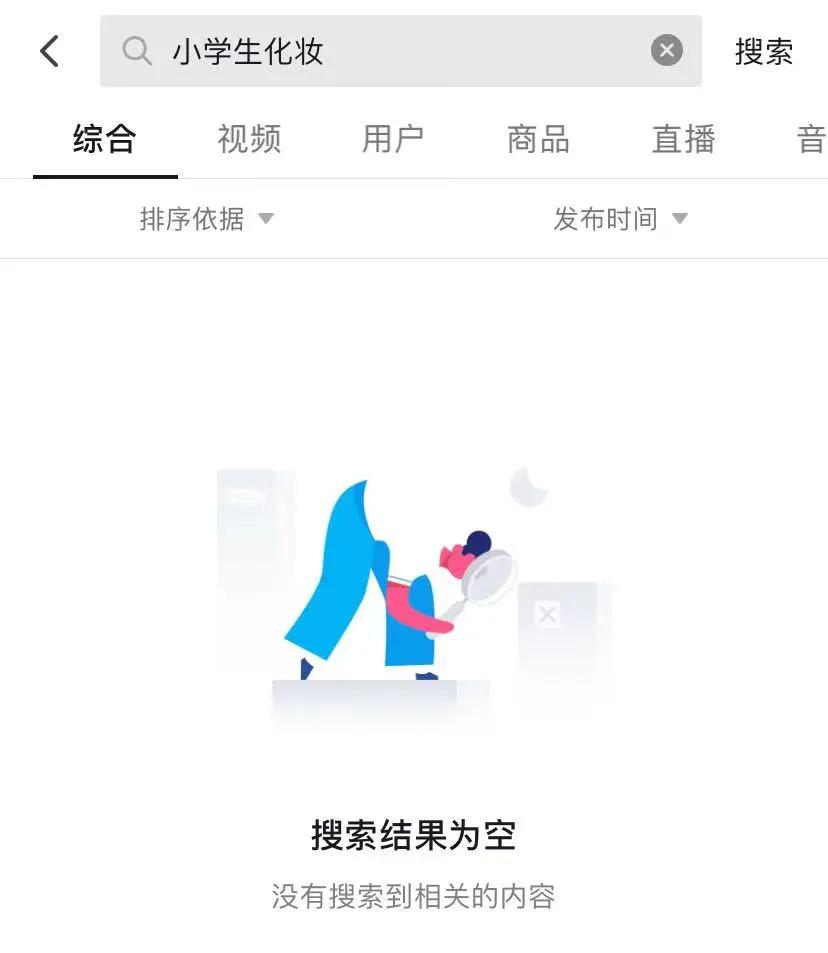Click the magnifier icon in search bar
828x953 pixels.
coord(137,50)
